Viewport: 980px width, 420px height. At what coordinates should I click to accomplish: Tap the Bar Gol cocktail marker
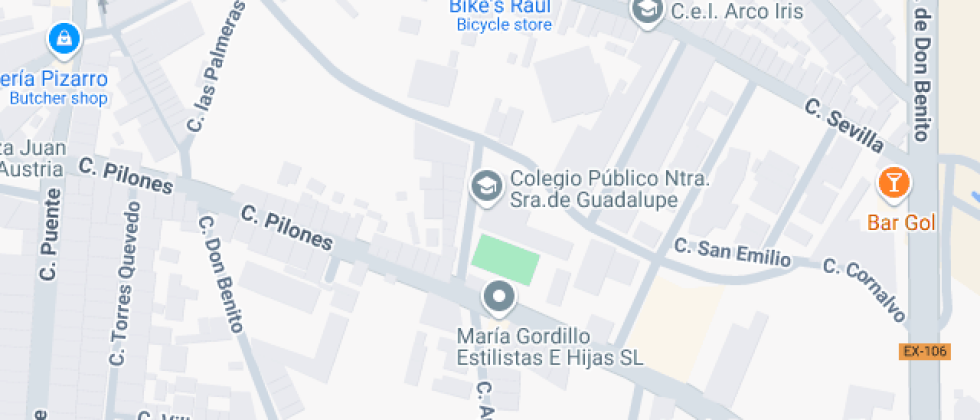[894, 183]
